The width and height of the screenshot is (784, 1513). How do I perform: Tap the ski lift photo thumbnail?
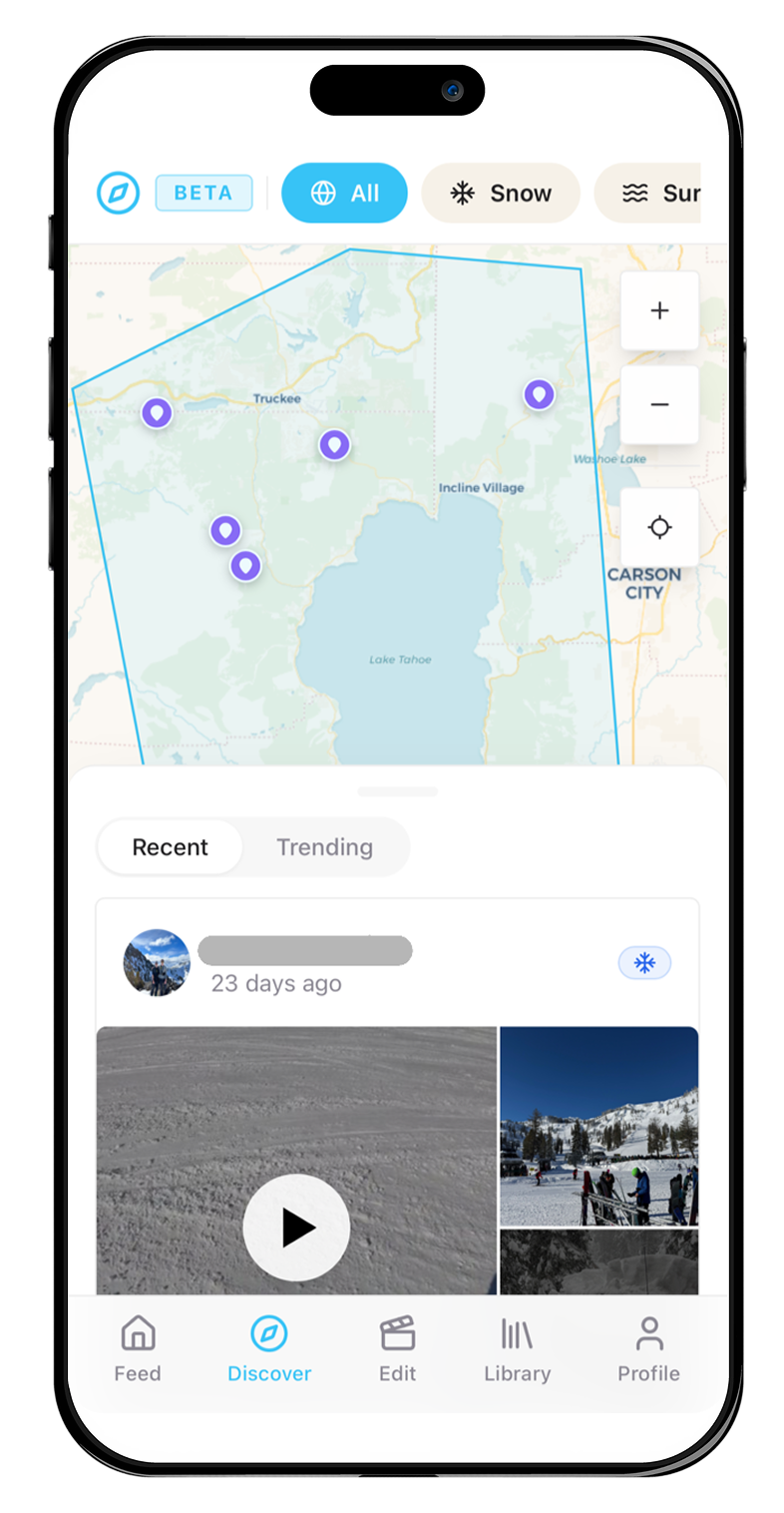pyautogui.click(x=598, y=1127)
